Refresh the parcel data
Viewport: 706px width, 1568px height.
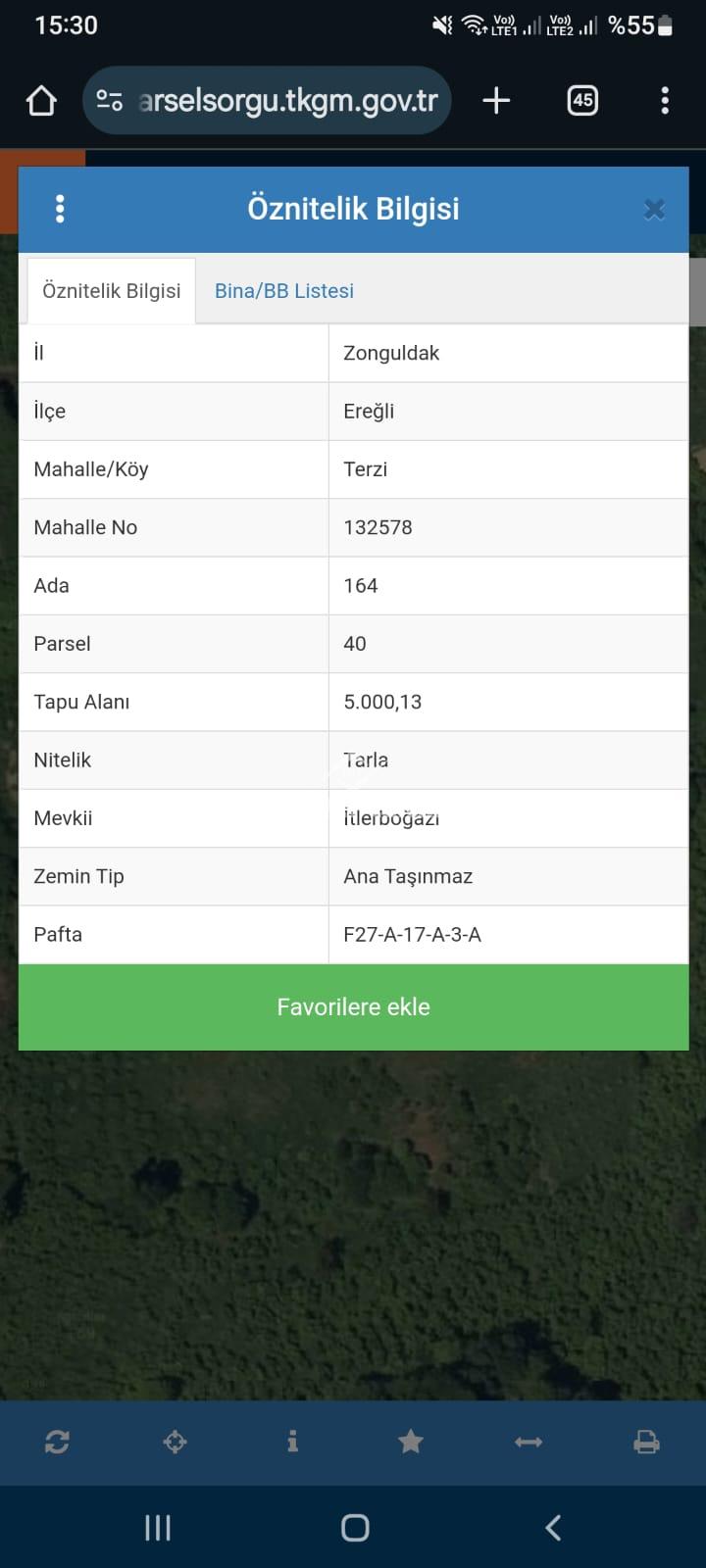pos(57,1442)
